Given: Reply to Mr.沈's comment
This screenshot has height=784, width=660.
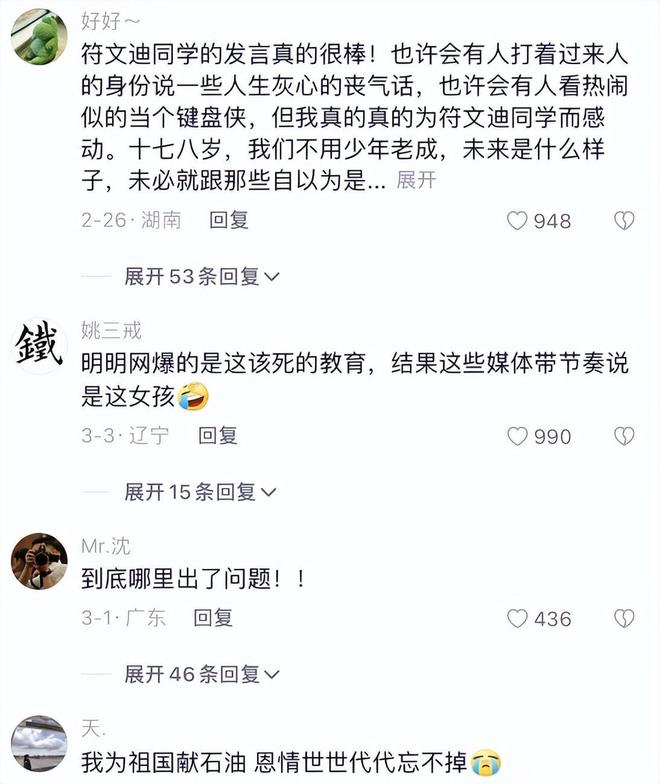Looking at the screenshot, I should 213,618.
